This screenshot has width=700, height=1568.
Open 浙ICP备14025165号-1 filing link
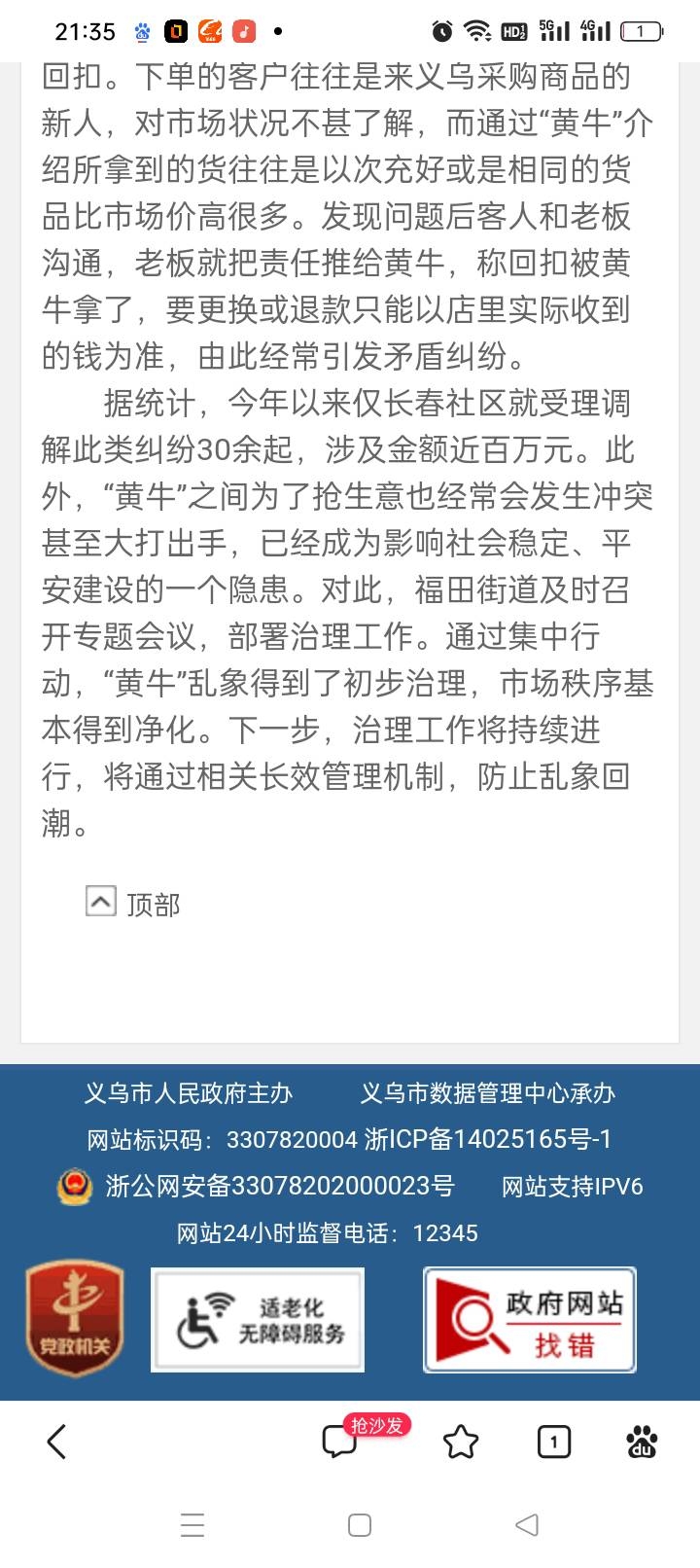(x=488, y=1139)
